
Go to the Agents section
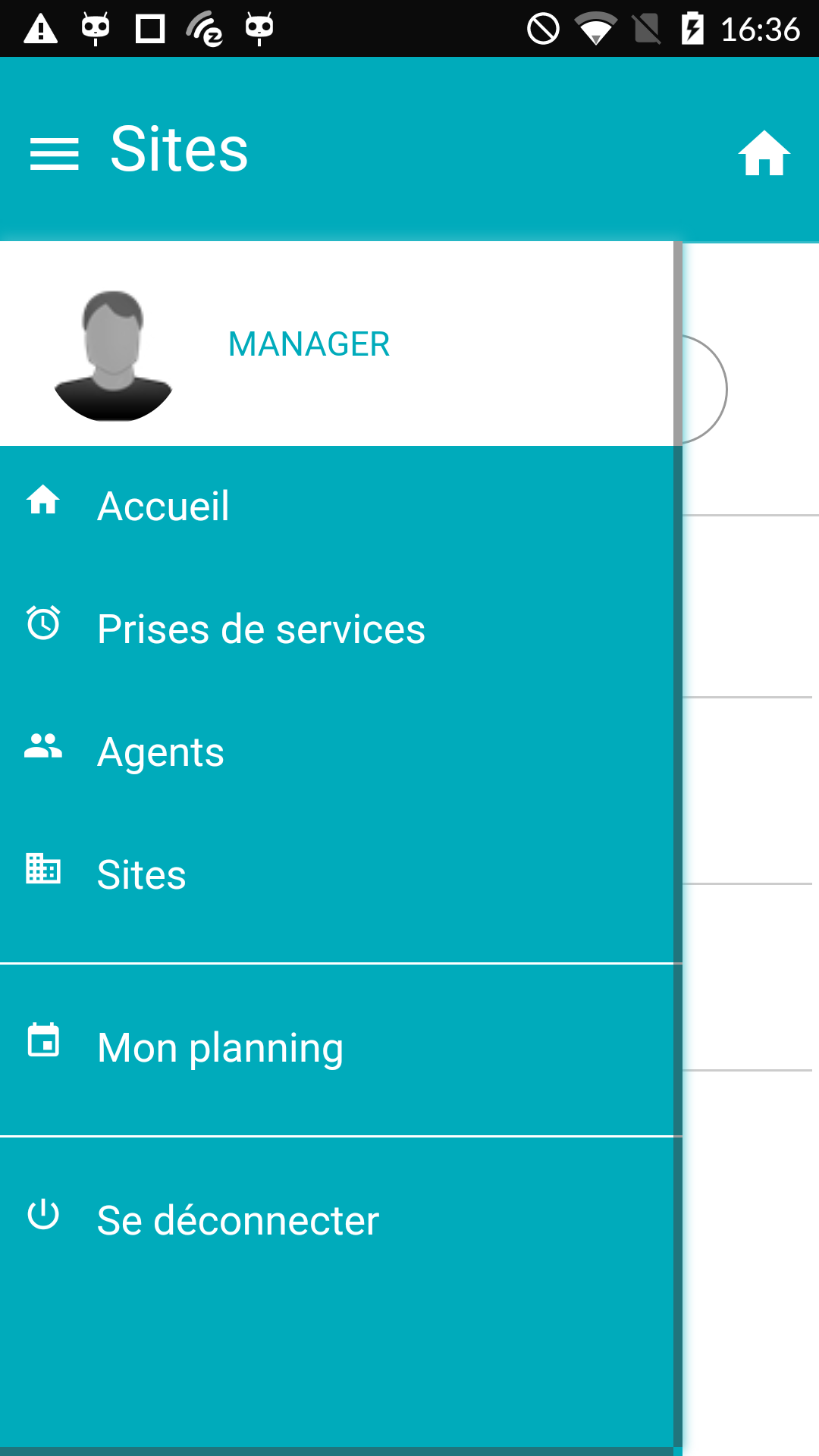pos(337,752)
